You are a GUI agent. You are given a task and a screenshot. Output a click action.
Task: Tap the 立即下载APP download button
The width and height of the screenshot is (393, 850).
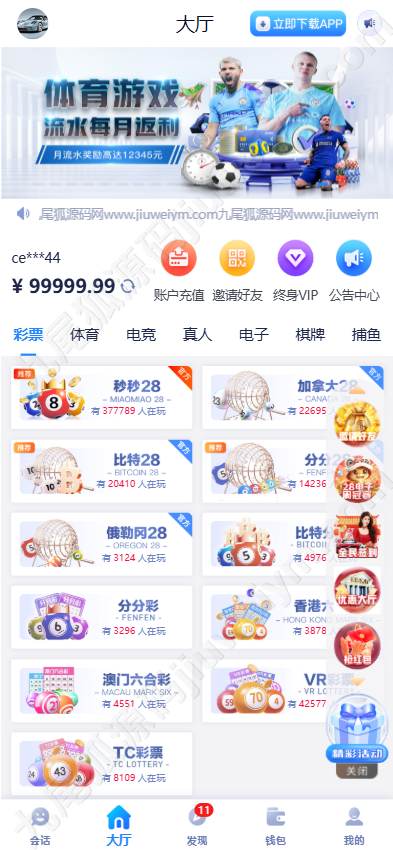[x=298, y=24]
